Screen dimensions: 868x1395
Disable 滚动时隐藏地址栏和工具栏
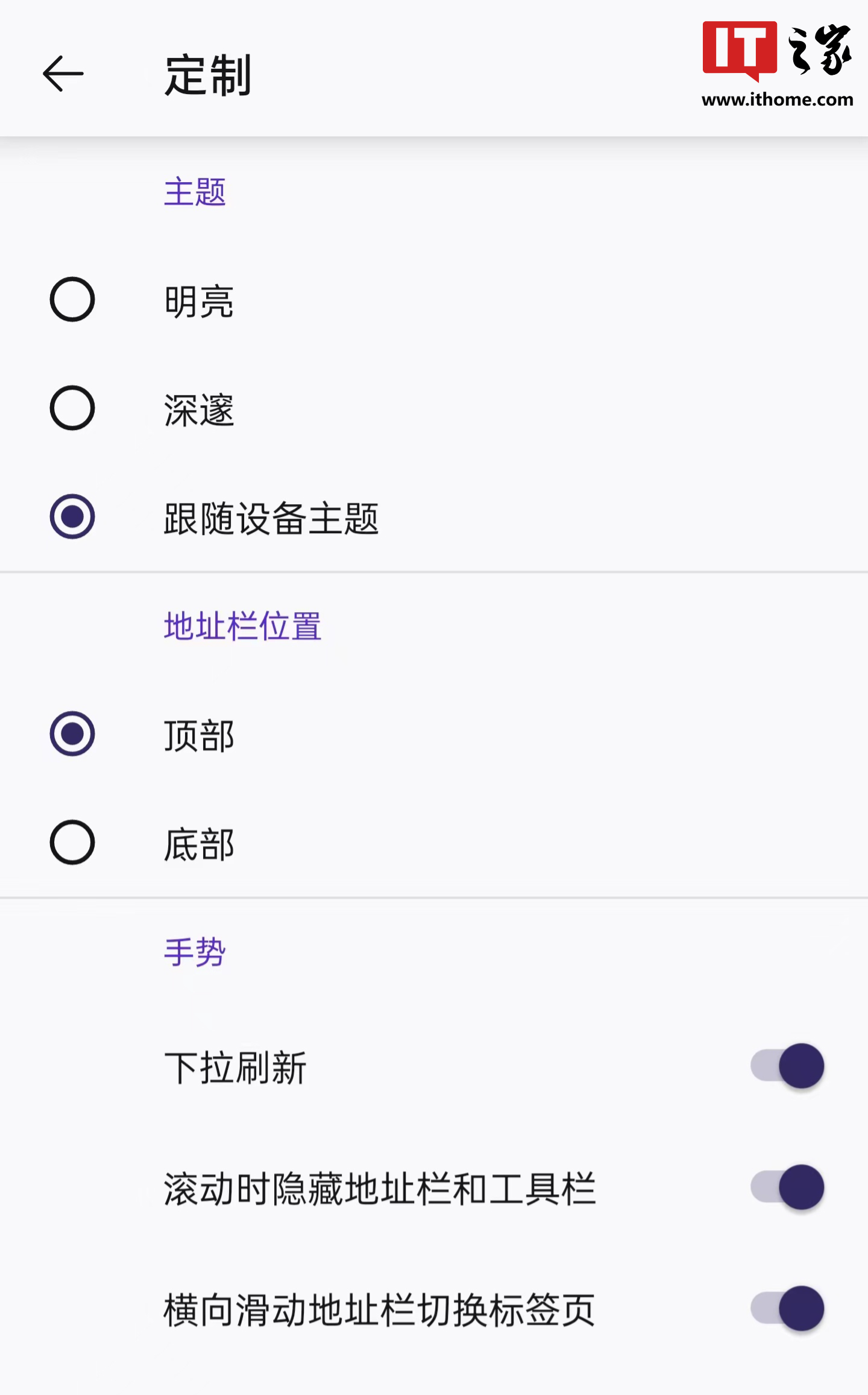[787, 1187]
